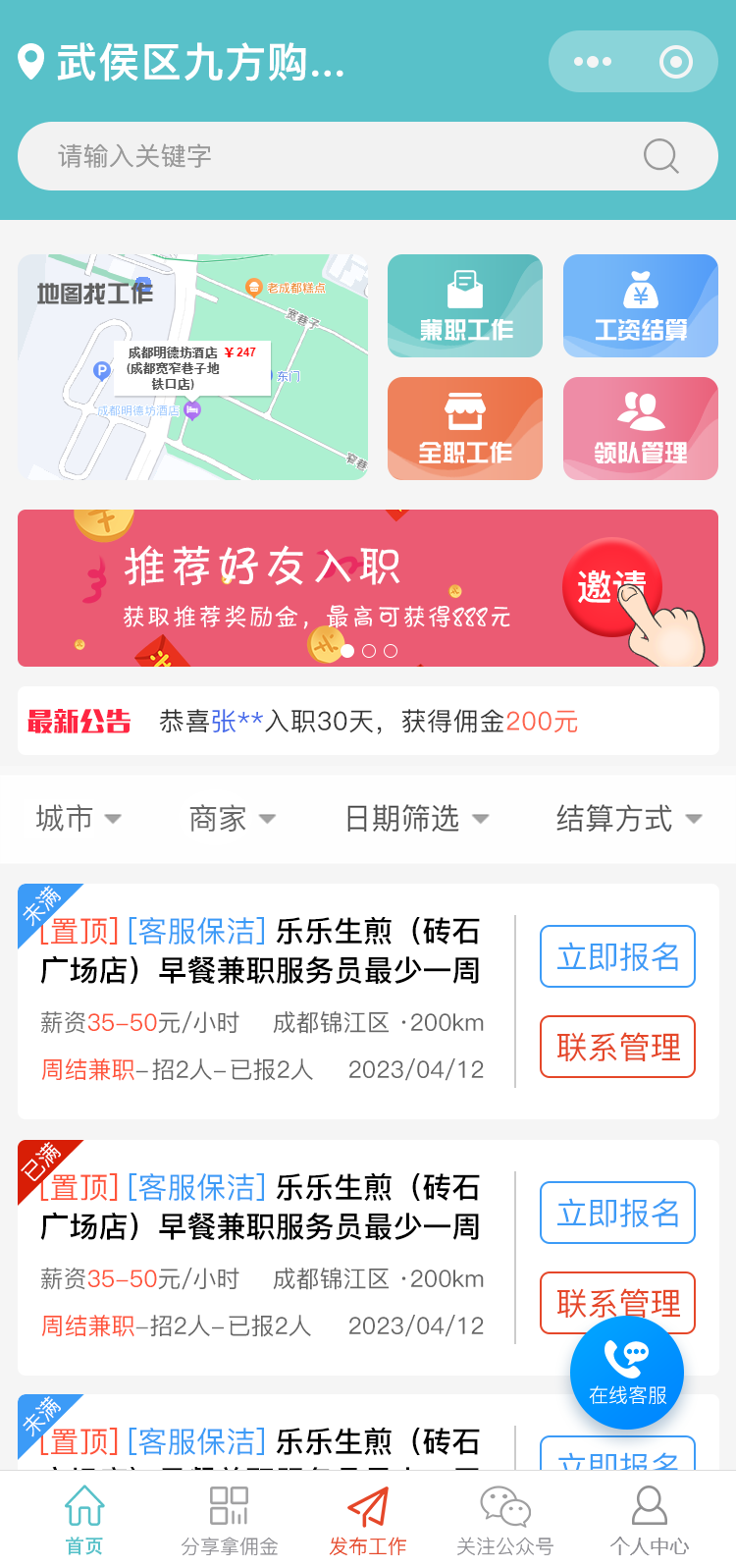Click the search magnifier icon
This screenshot has width=736, height=1568.
pyautogui.click(x=661, y=155)
